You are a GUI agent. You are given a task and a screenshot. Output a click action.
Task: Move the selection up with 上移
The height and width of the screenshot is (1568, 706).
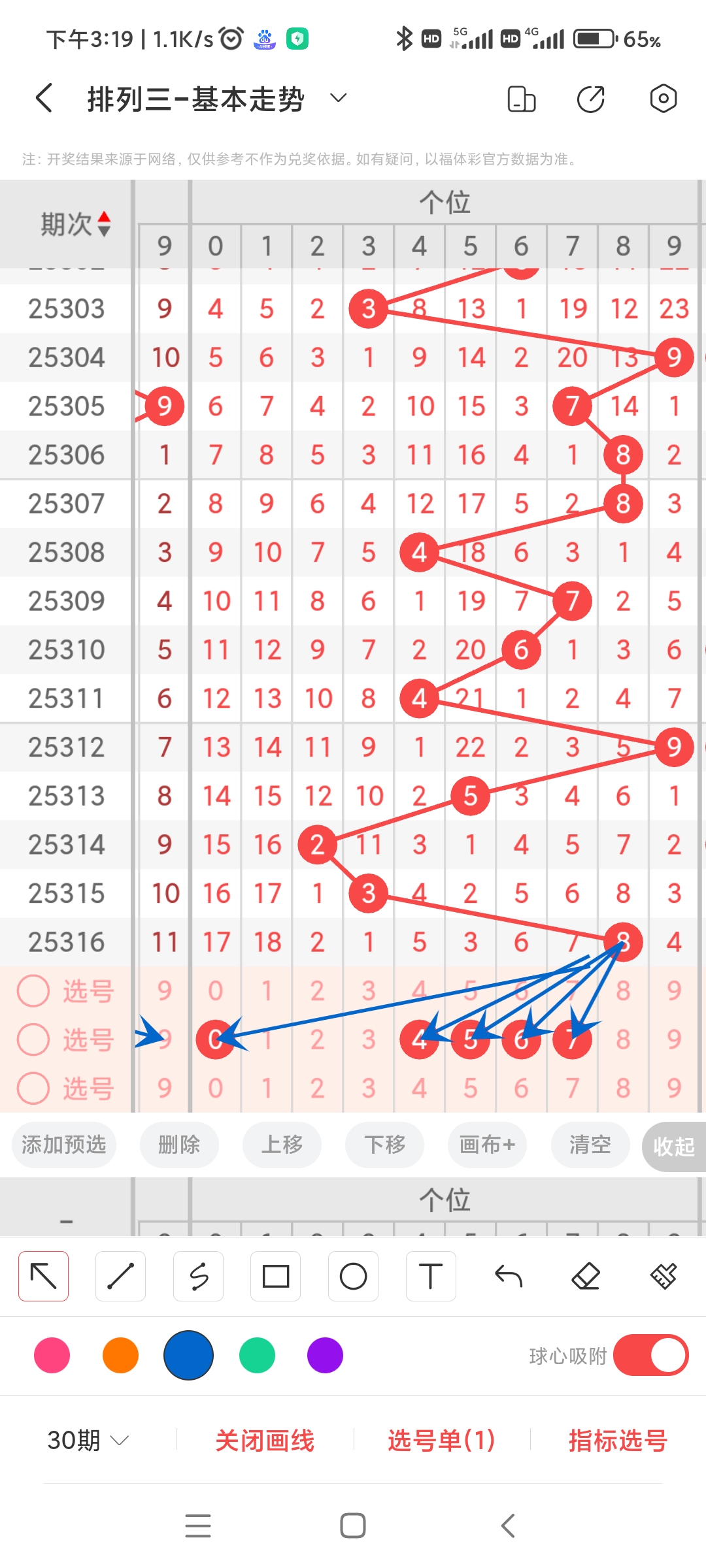[x=282, y=1145]
